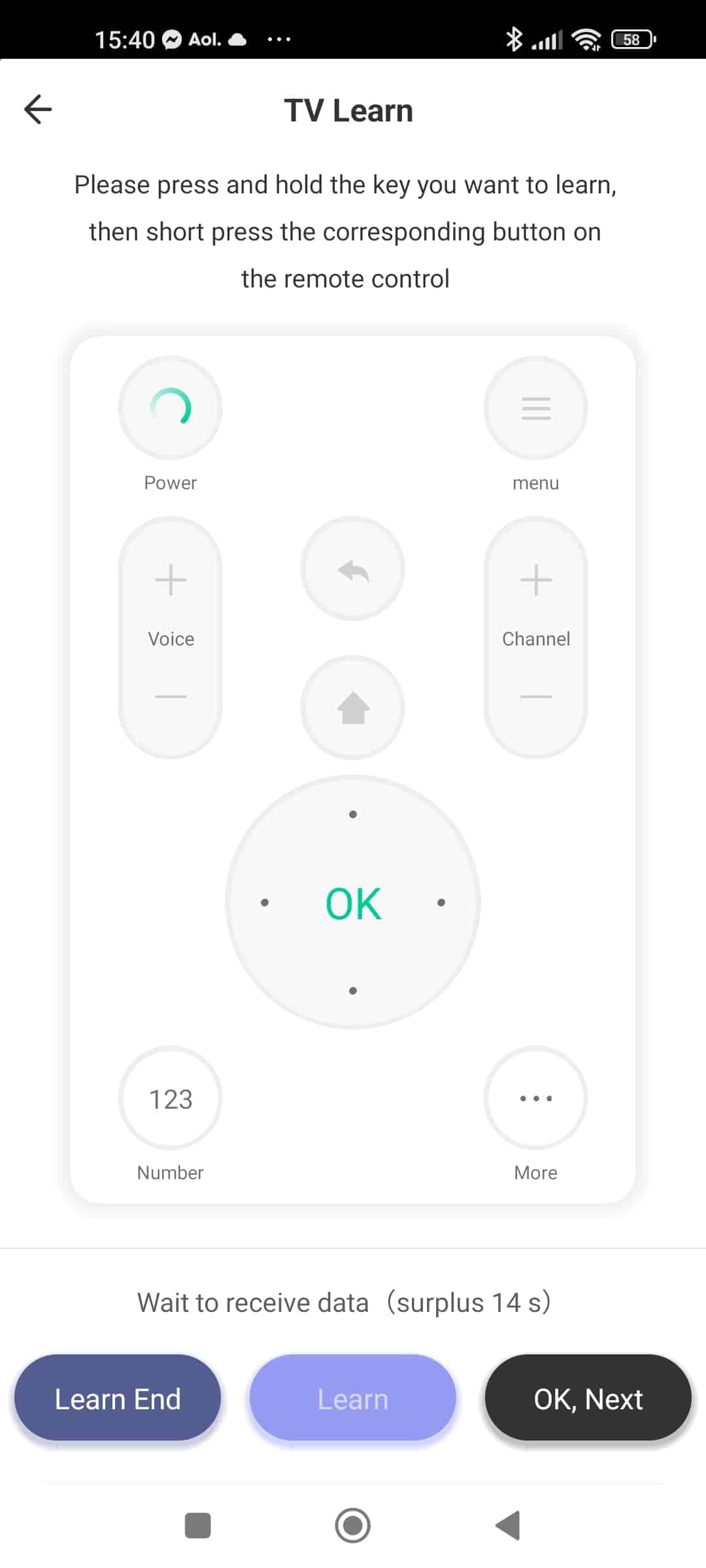
Task: Tap the down direction dot below OK
Action: click(353, 990)
